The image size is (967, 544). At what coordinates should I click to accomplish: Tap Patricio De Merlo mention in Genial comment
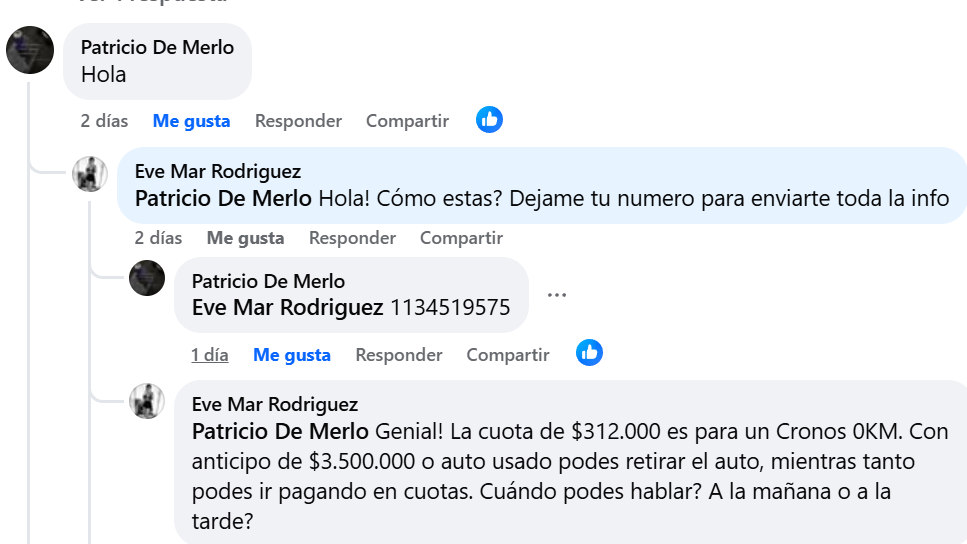[x=280, y=432]
